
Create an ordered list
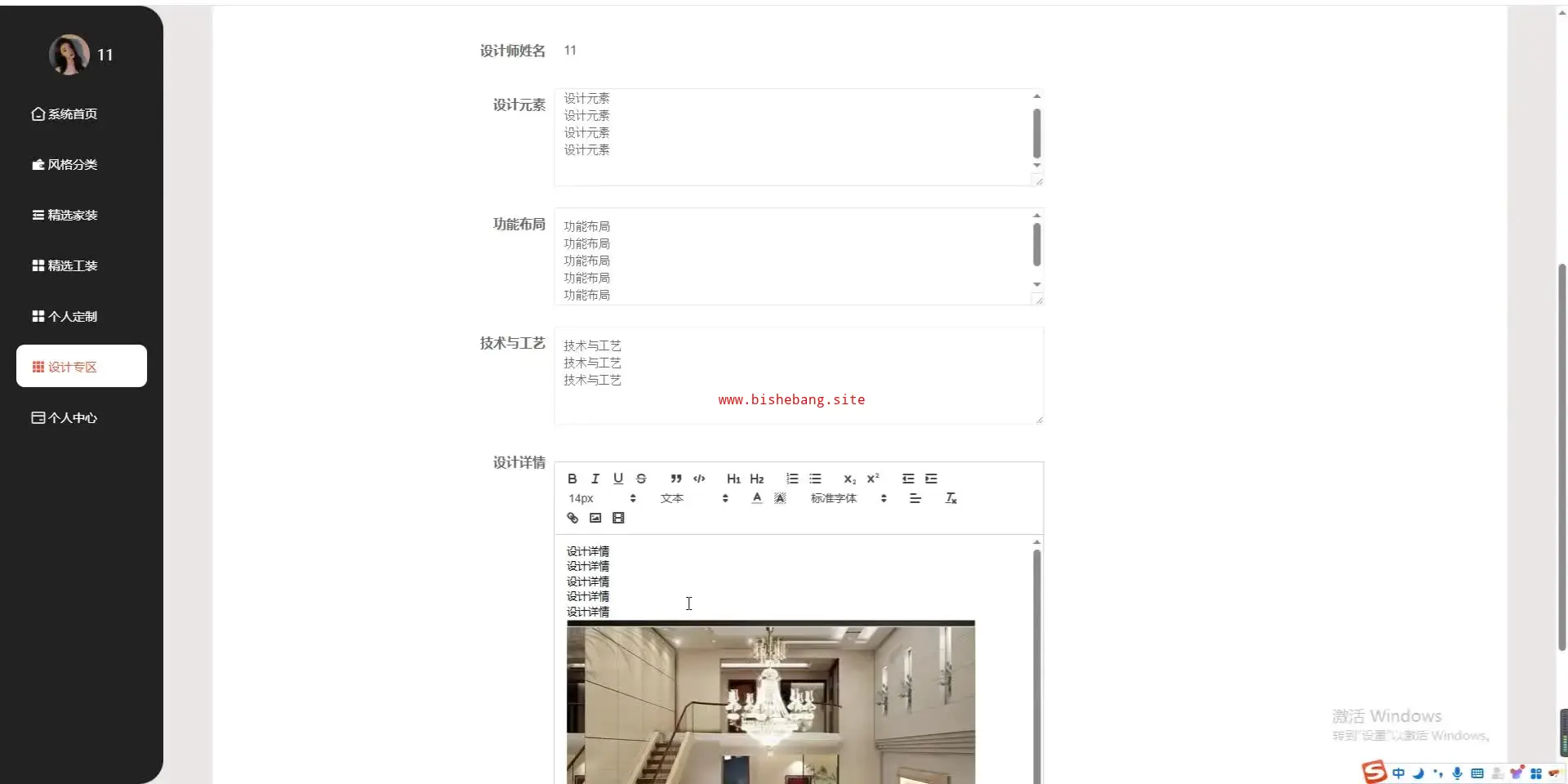coord(792,479)
